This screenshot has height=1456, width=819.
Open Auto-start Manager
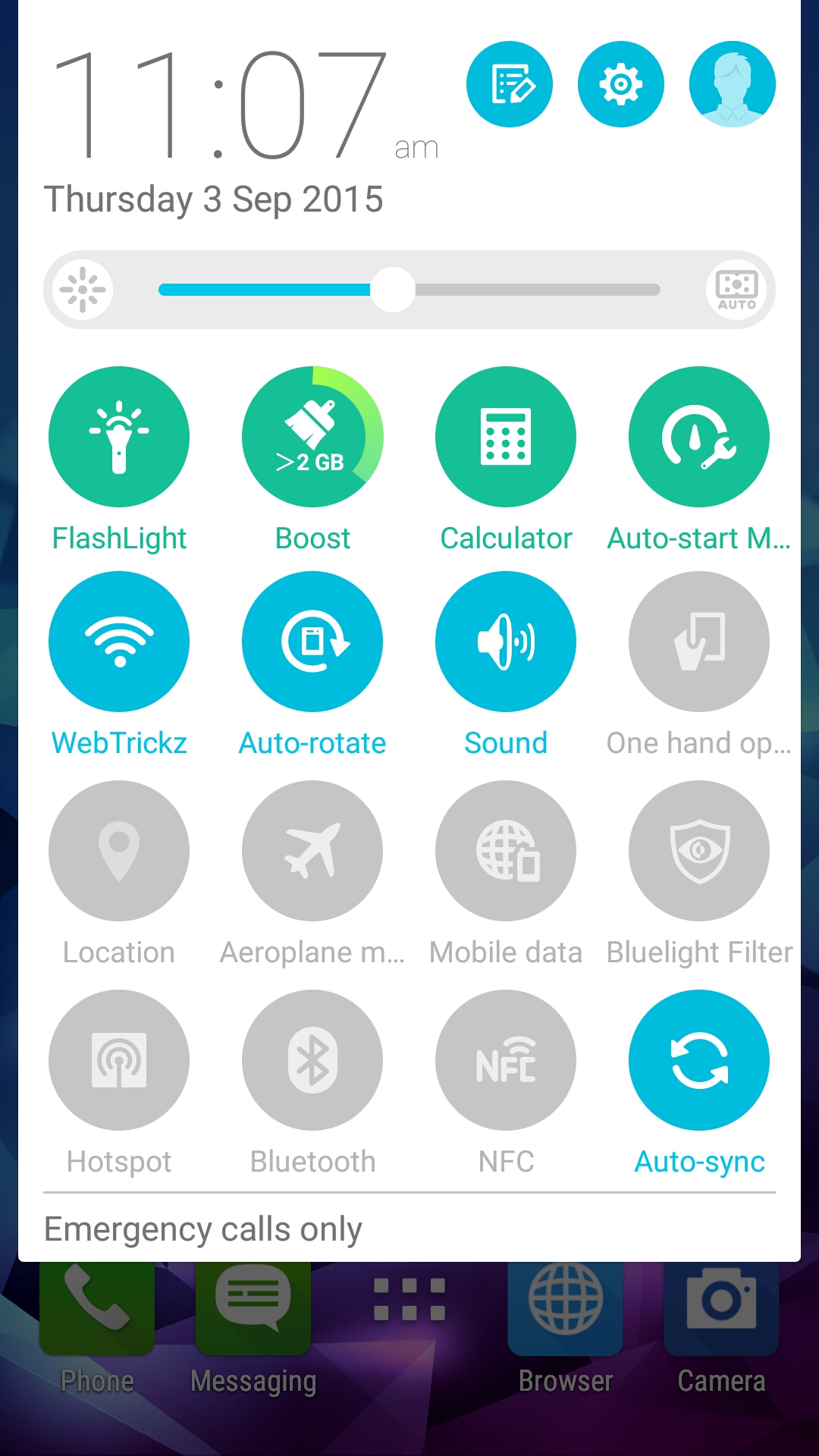pos(699,437)
